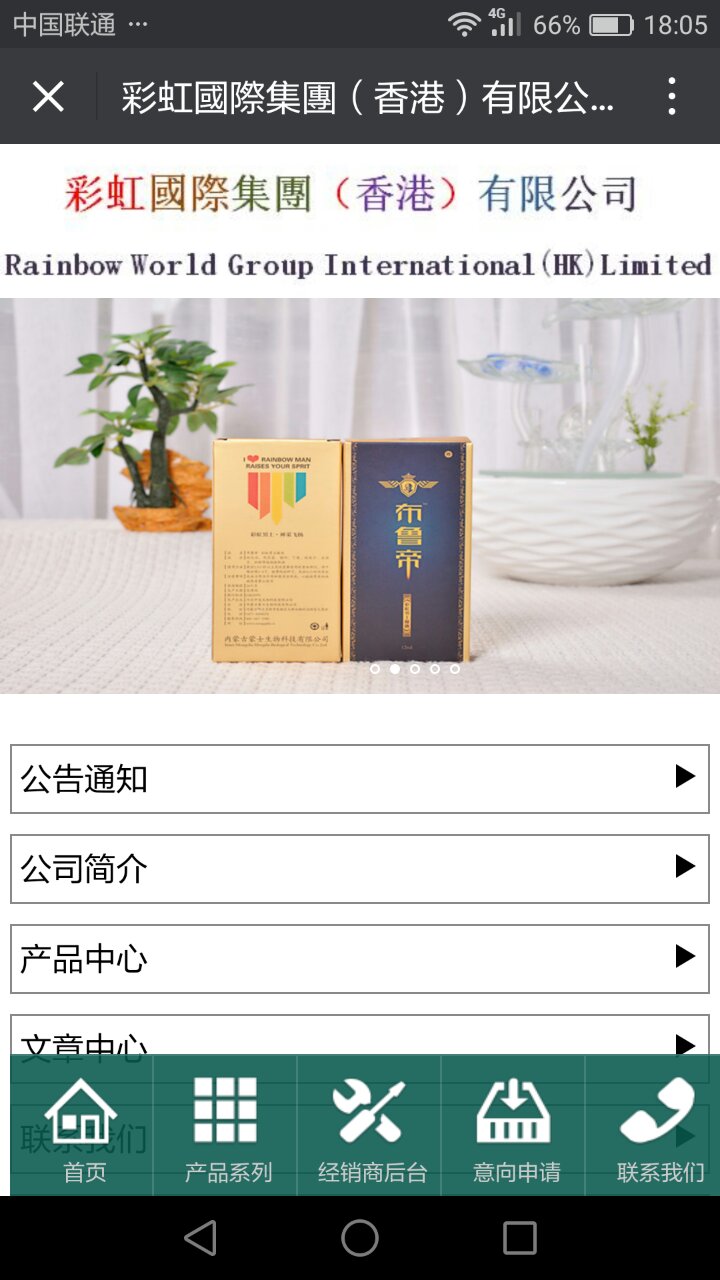Select the first banner page dot

click(x=375, y=669)
